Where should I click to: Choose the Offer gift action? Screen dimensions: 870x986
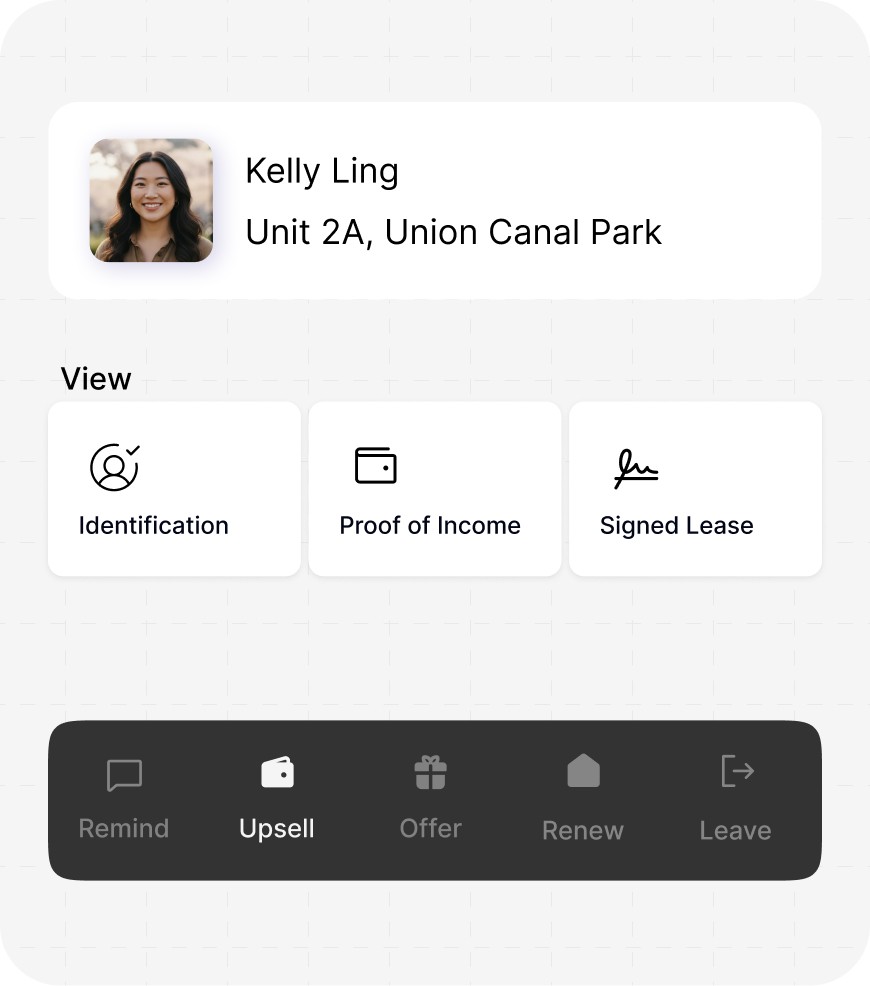[430, 800]
